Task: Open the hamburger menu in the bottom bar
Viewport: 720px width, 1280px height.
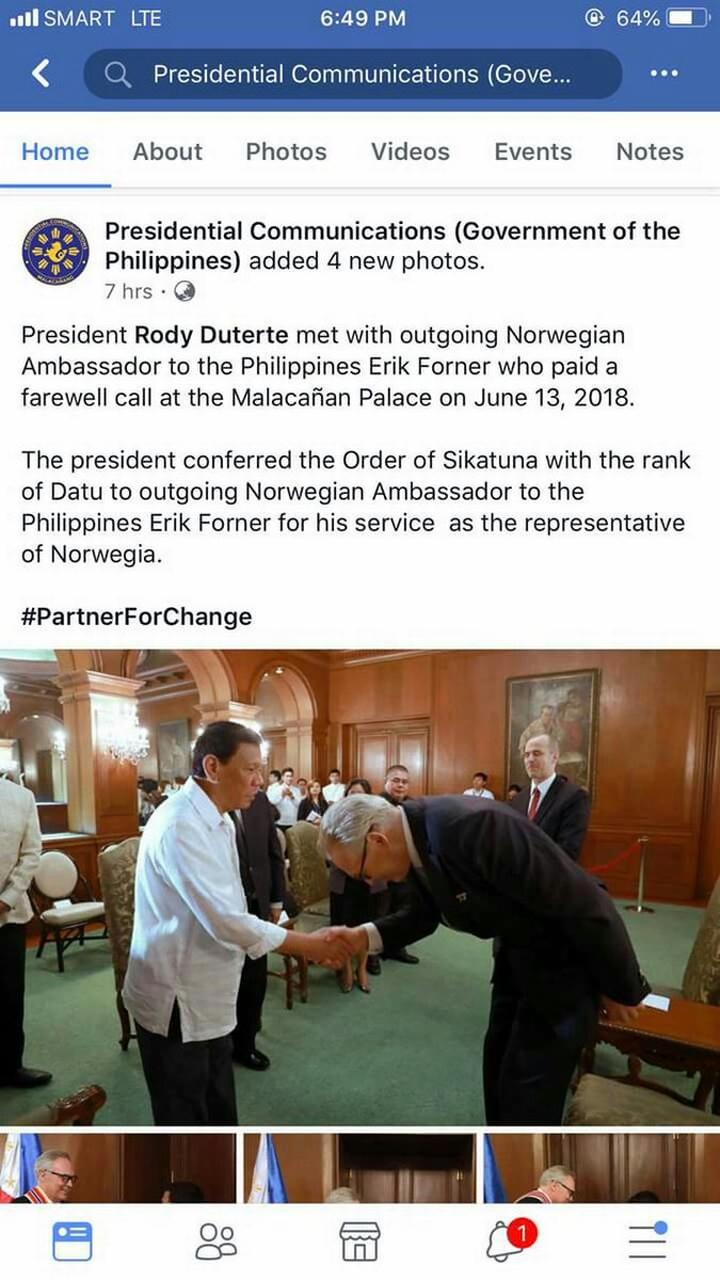Action: click(648, 1241)
